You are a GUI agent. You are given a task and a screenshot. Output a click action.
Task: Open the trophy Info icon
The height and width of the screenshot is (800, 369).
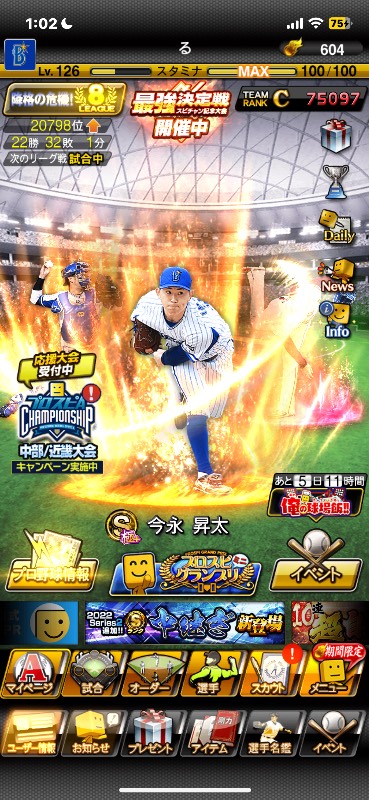pos(336,182)
